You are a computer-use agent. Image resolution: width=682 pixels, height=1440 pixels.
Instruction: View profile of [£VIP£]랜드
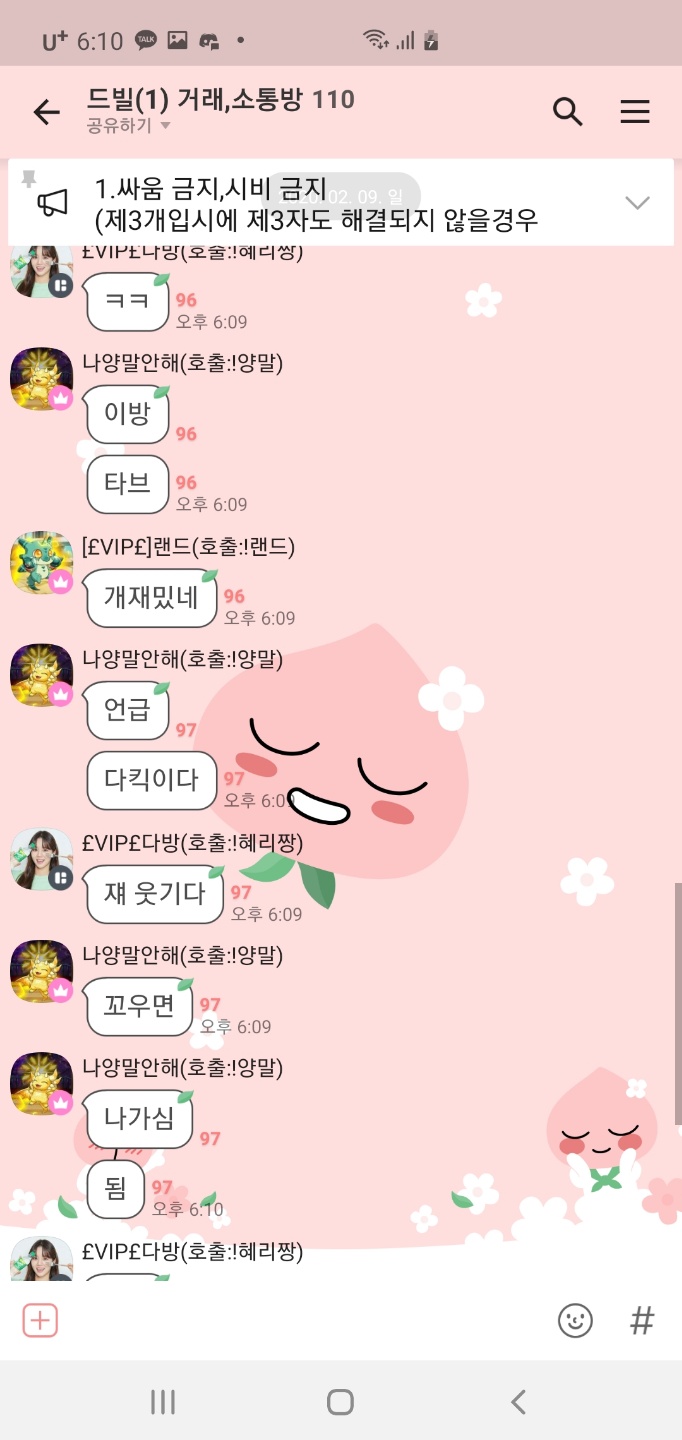(41, 563)
